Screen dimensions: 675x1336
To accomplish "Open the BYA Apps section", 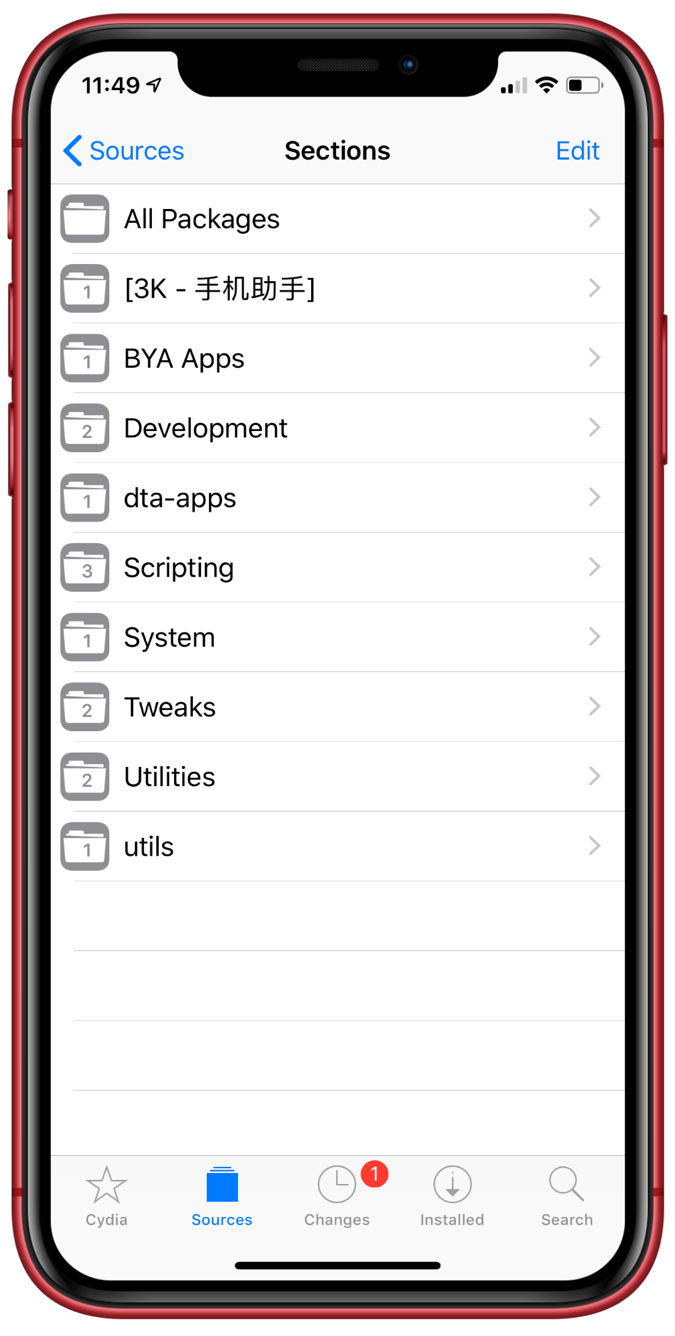I will 338,359.
